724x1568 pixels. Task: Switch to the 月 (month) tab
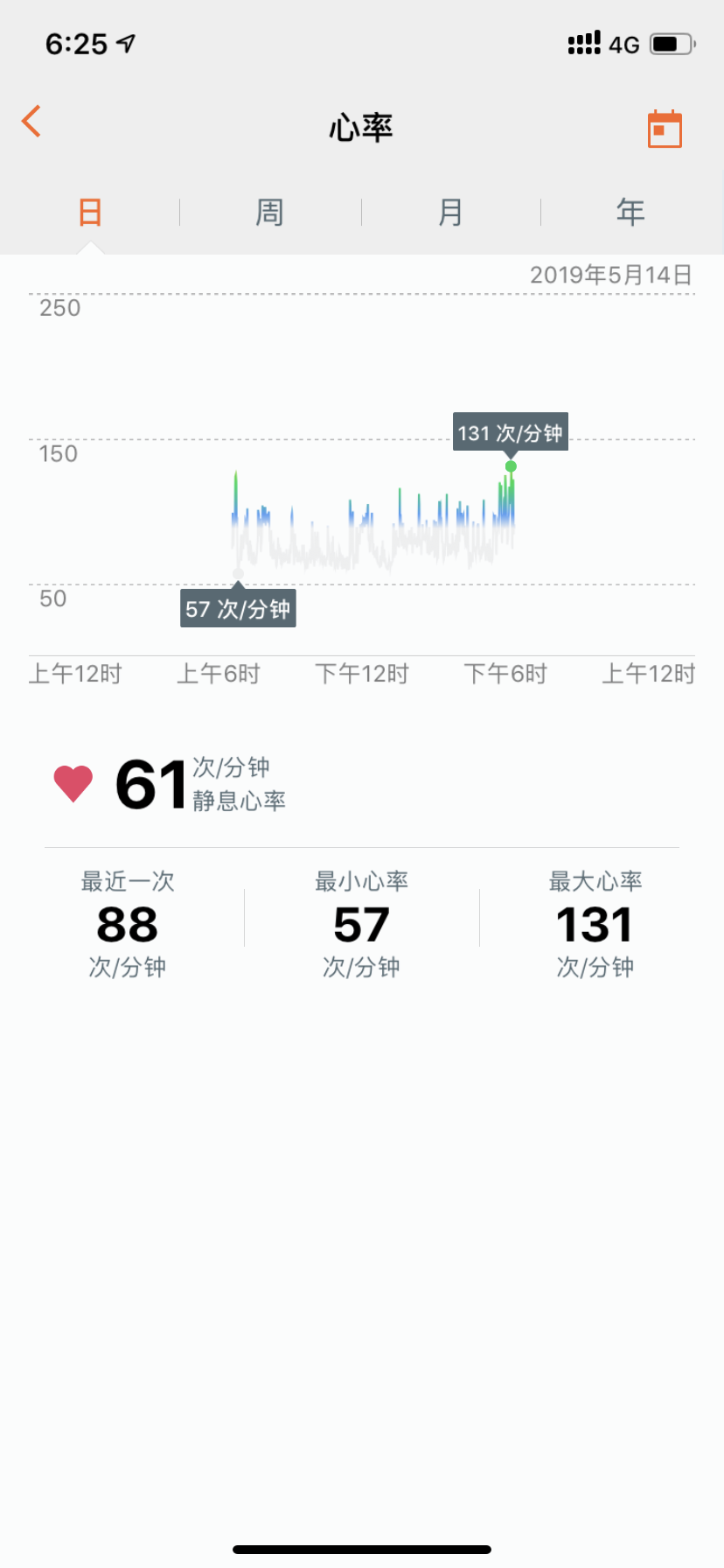[x=450, y=212]
